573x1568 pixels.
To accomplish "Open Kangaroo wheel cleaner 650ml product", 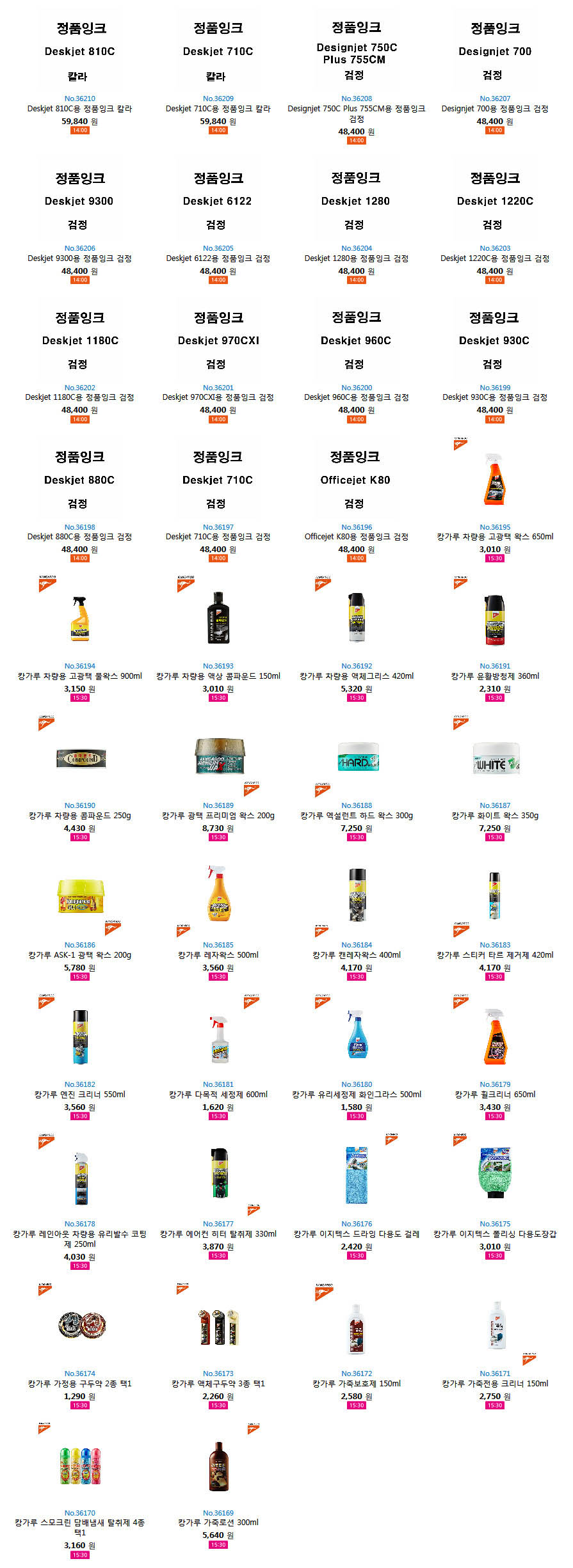I will 495,1095.
